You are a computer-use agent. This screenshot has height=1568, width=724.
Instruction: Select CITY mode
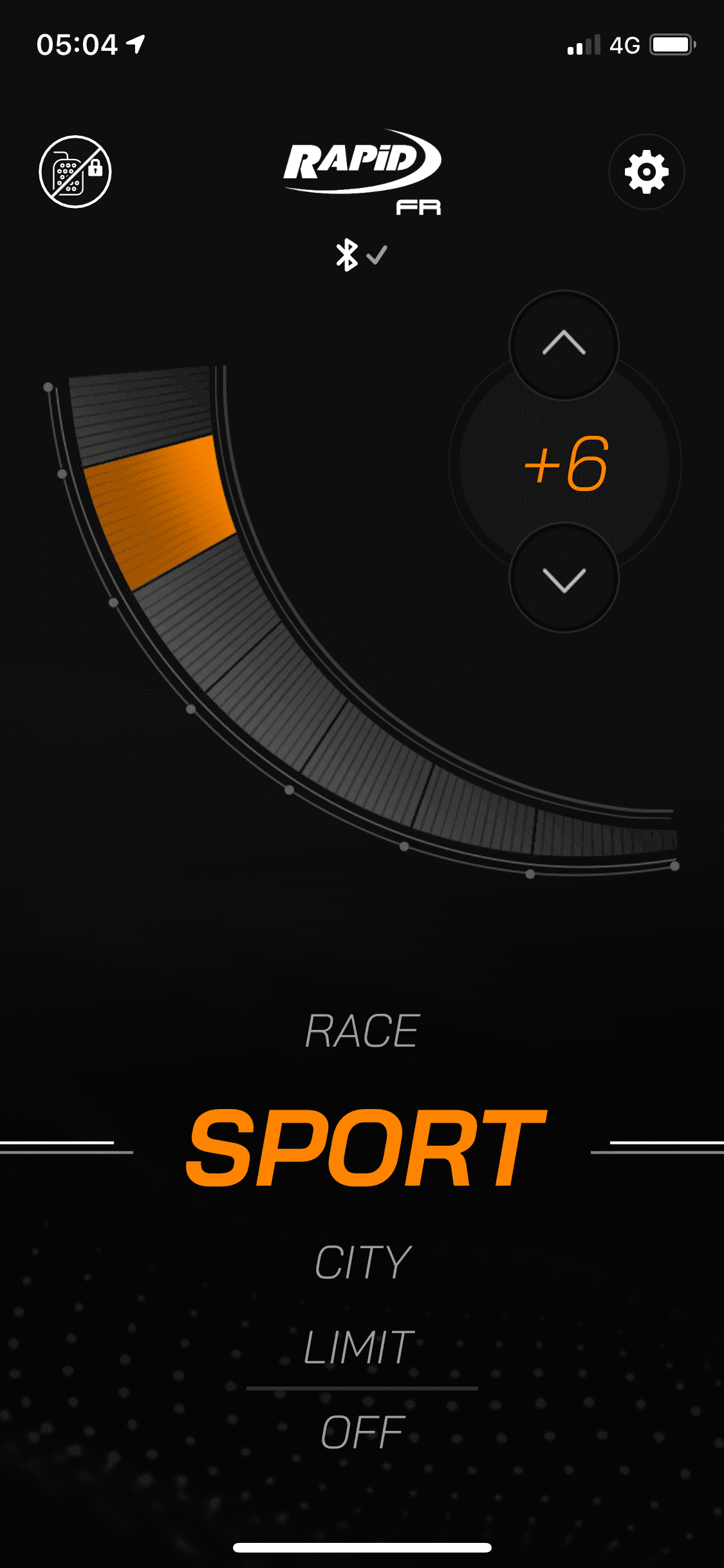pyautogui.click(x=362, y=1262)
